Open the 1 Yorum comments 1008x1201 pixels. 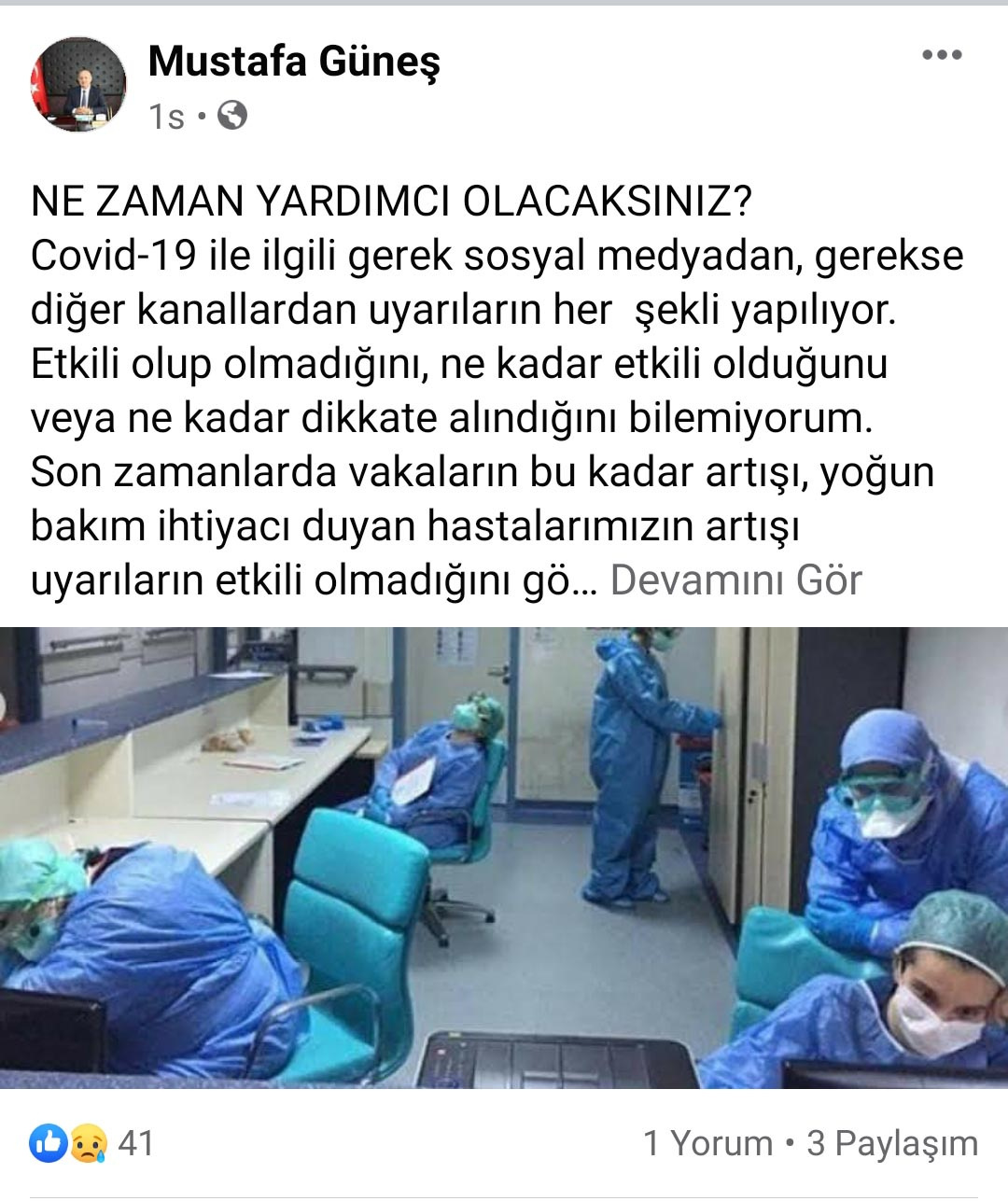tap(708, 1143)
